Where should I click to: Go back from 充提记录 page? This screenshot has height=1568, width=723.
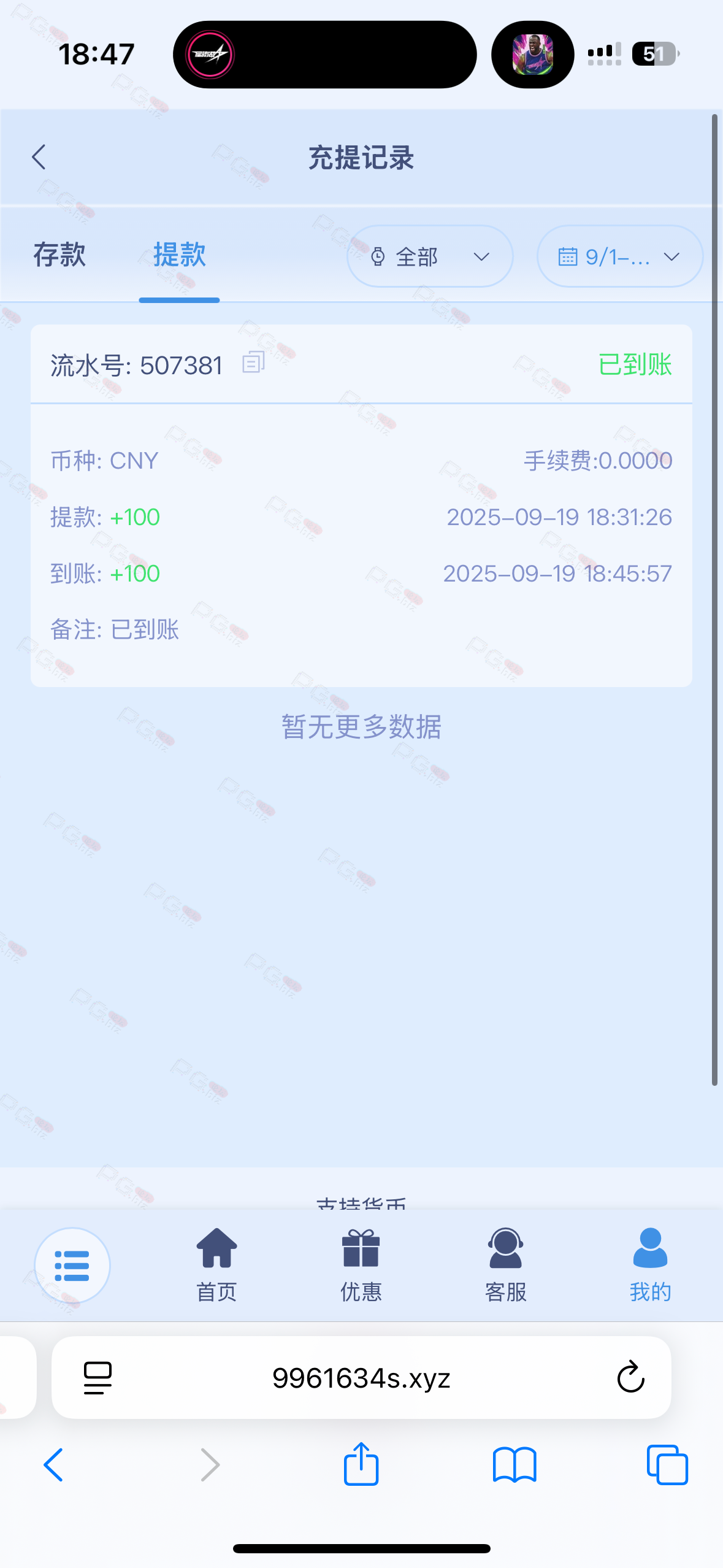click(x=39, y=157)
